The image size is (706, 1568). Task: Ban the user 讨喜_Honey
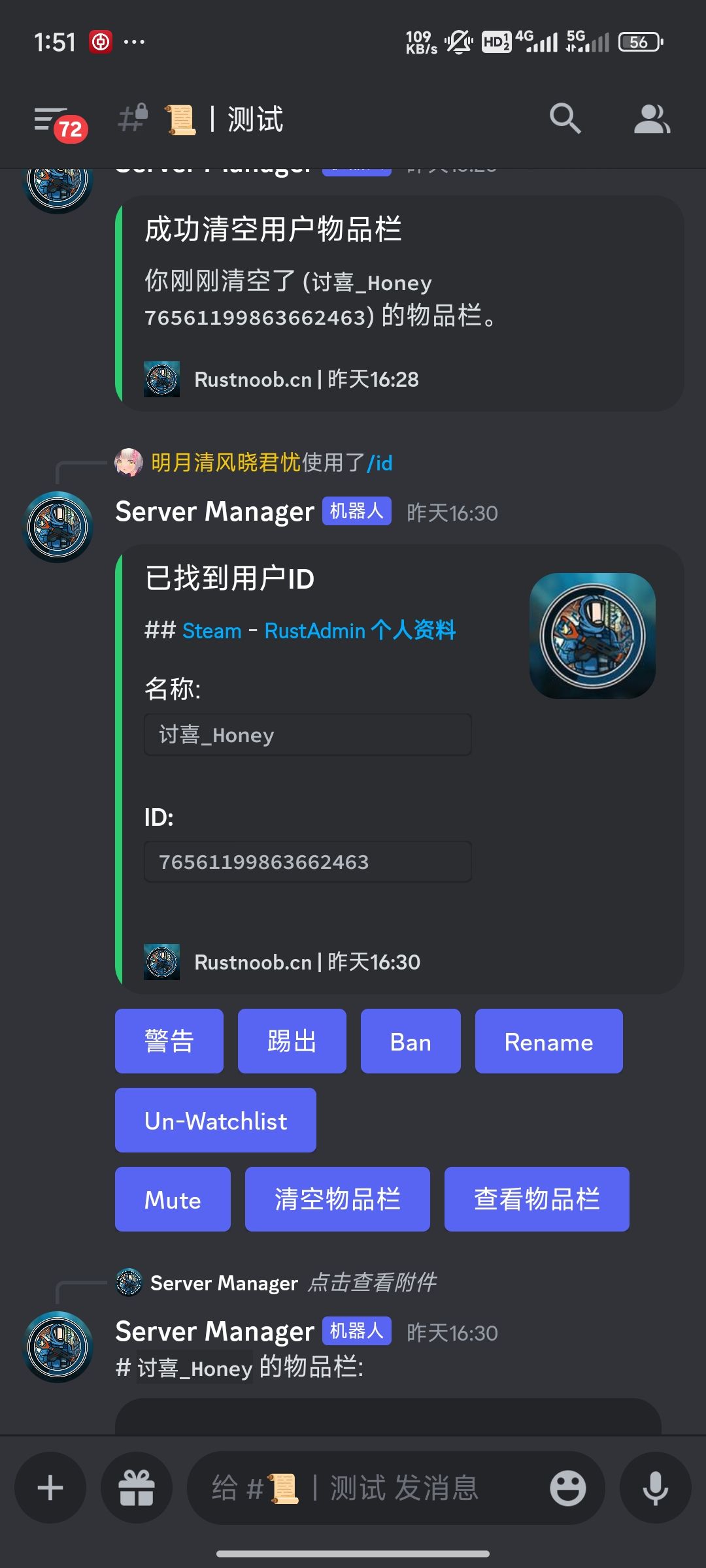click(x=411, y=1041)
